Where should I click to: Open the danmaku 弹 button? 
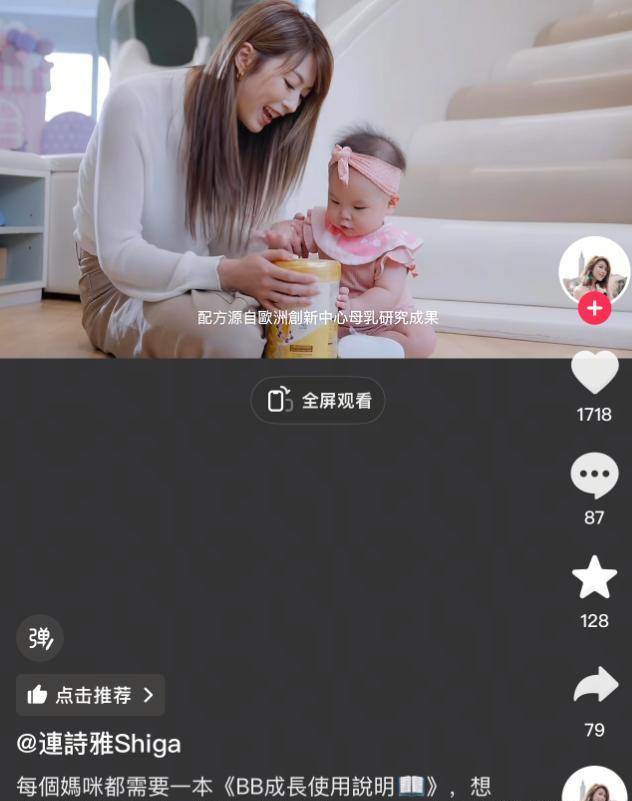(x=40, y=638)
